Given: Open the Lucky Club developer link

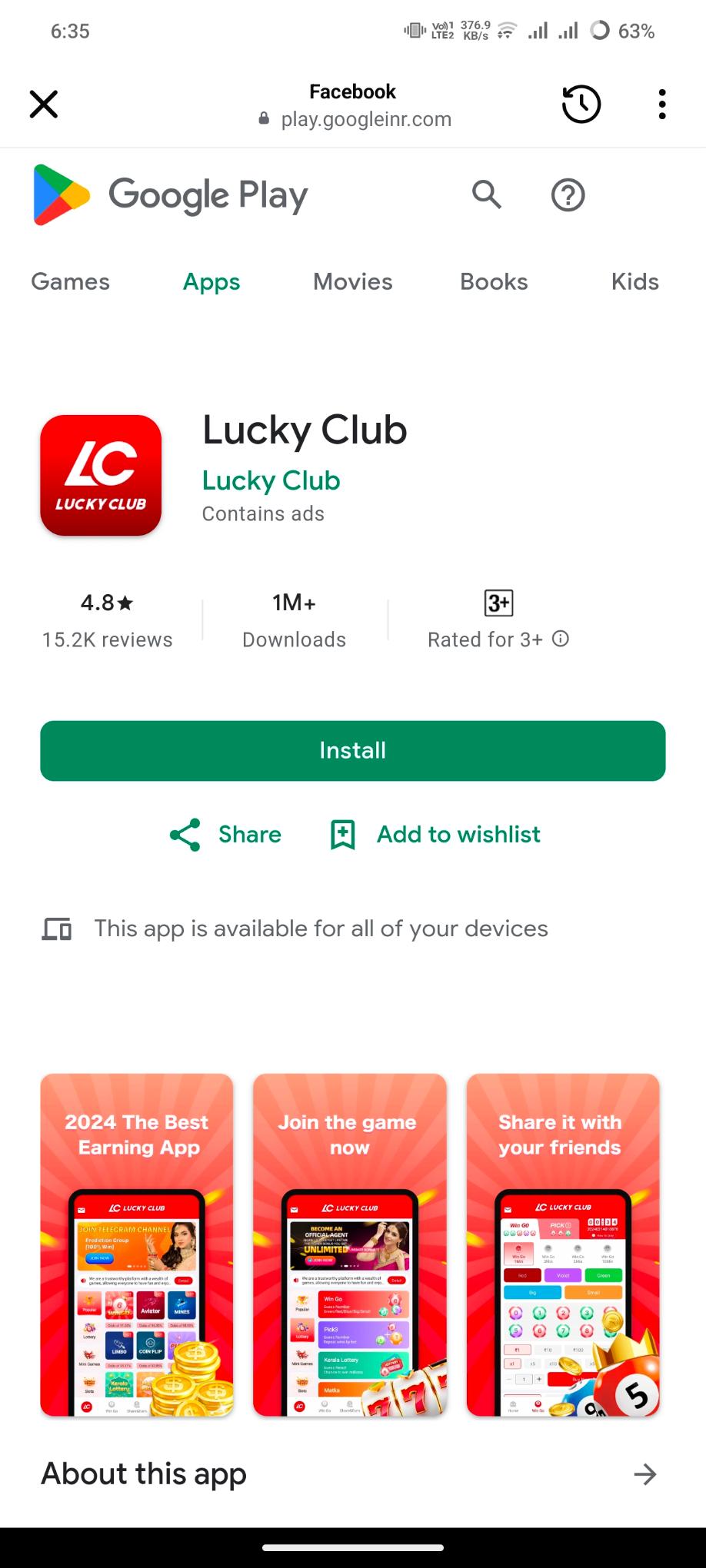Looking at the screenshot, I should pyautogui.click(x=271, y=480).
